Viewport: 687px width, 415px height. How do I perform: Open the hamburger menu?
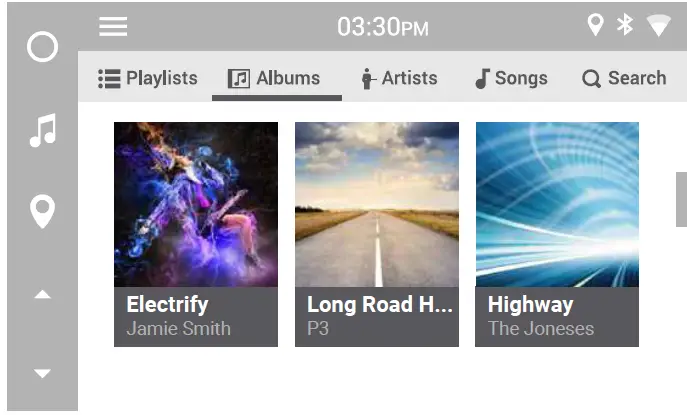[113, 27]
